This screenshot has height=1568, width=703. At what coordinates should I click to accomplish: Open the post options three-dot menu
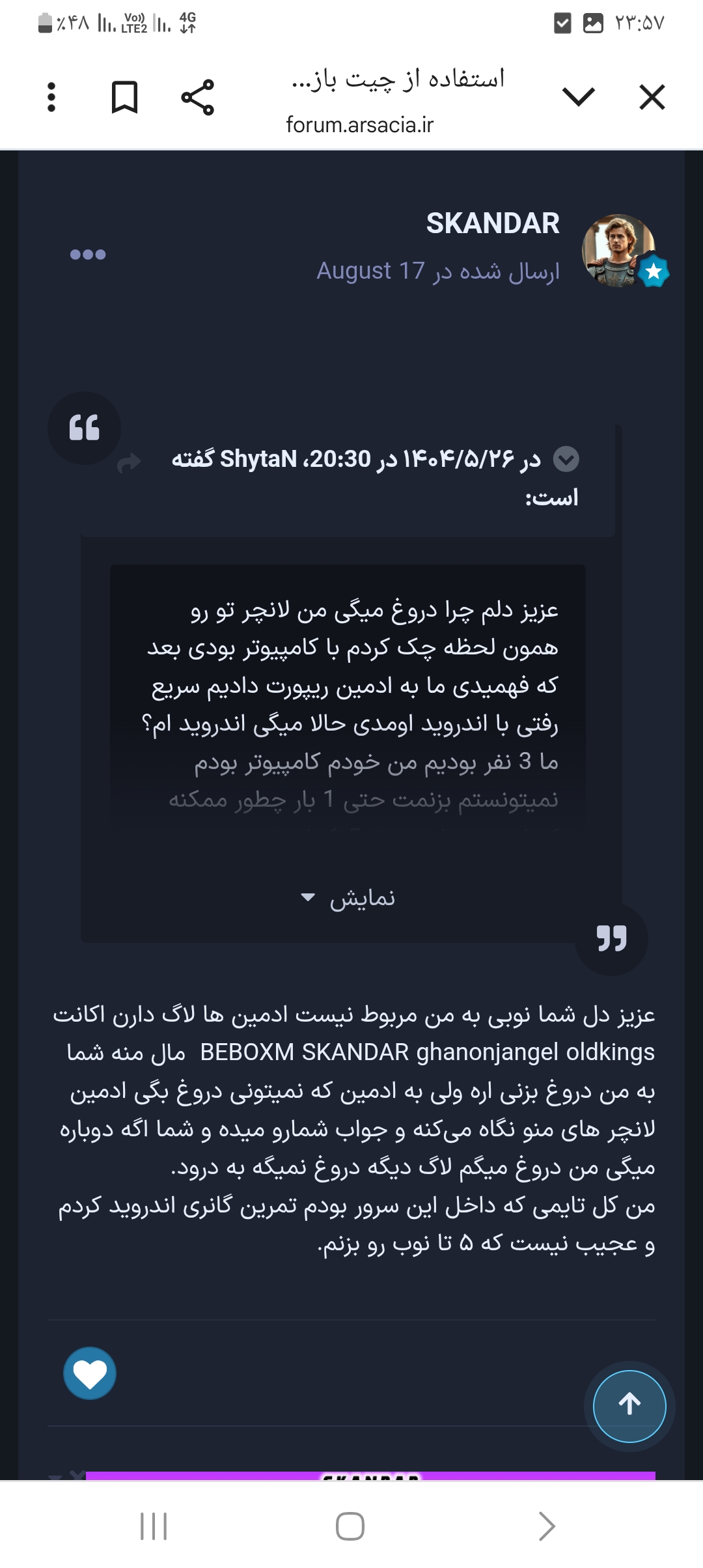point(88,255)
